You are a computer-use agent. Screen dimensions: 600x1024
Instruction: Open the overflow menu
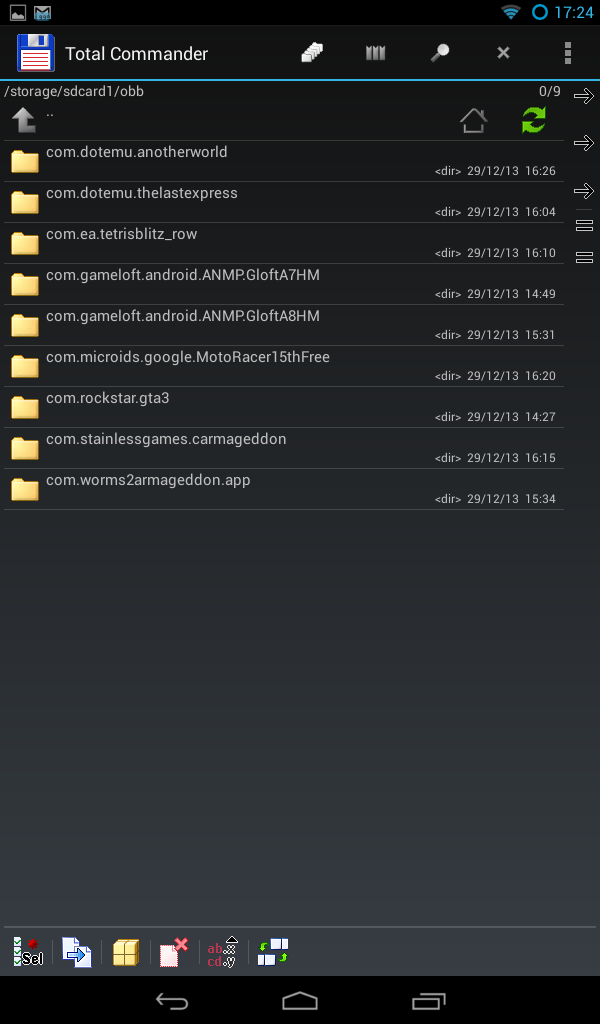click(567, 53)
